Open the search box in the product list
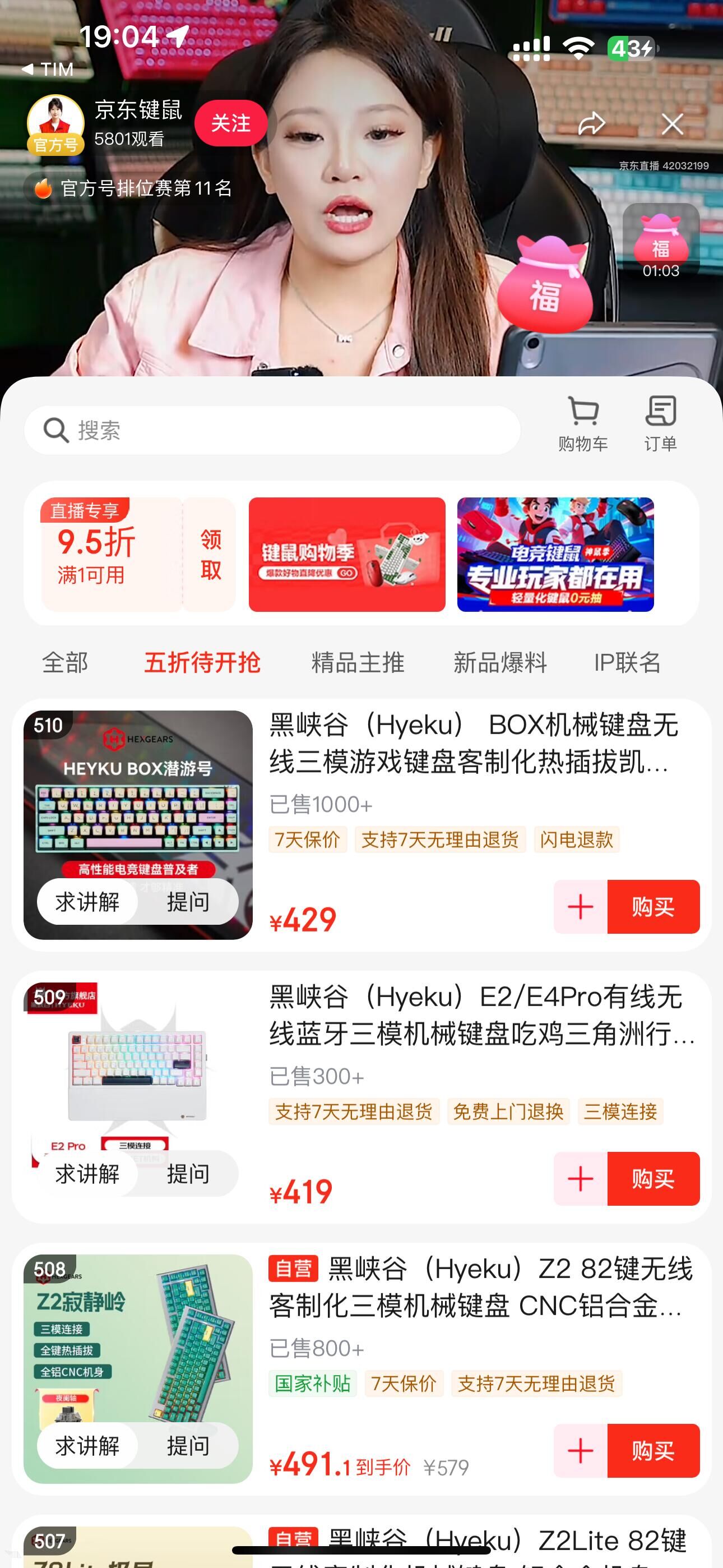Image resolution: width=723 pixels, height=1568 pixels. point(272,430)
